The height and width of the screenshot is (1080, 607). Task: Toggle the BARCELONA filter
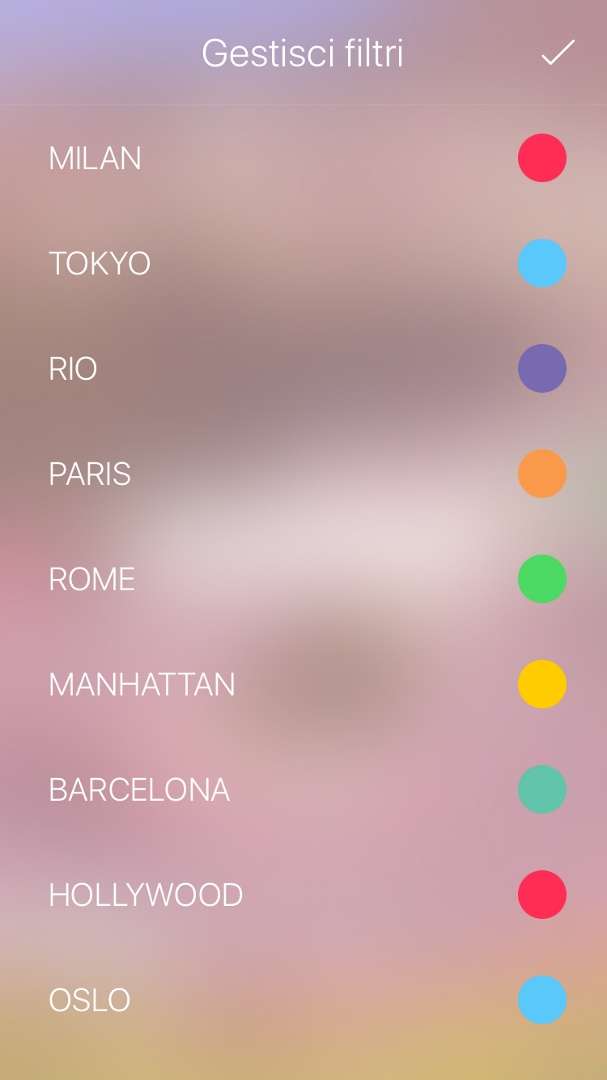(542, 789)
